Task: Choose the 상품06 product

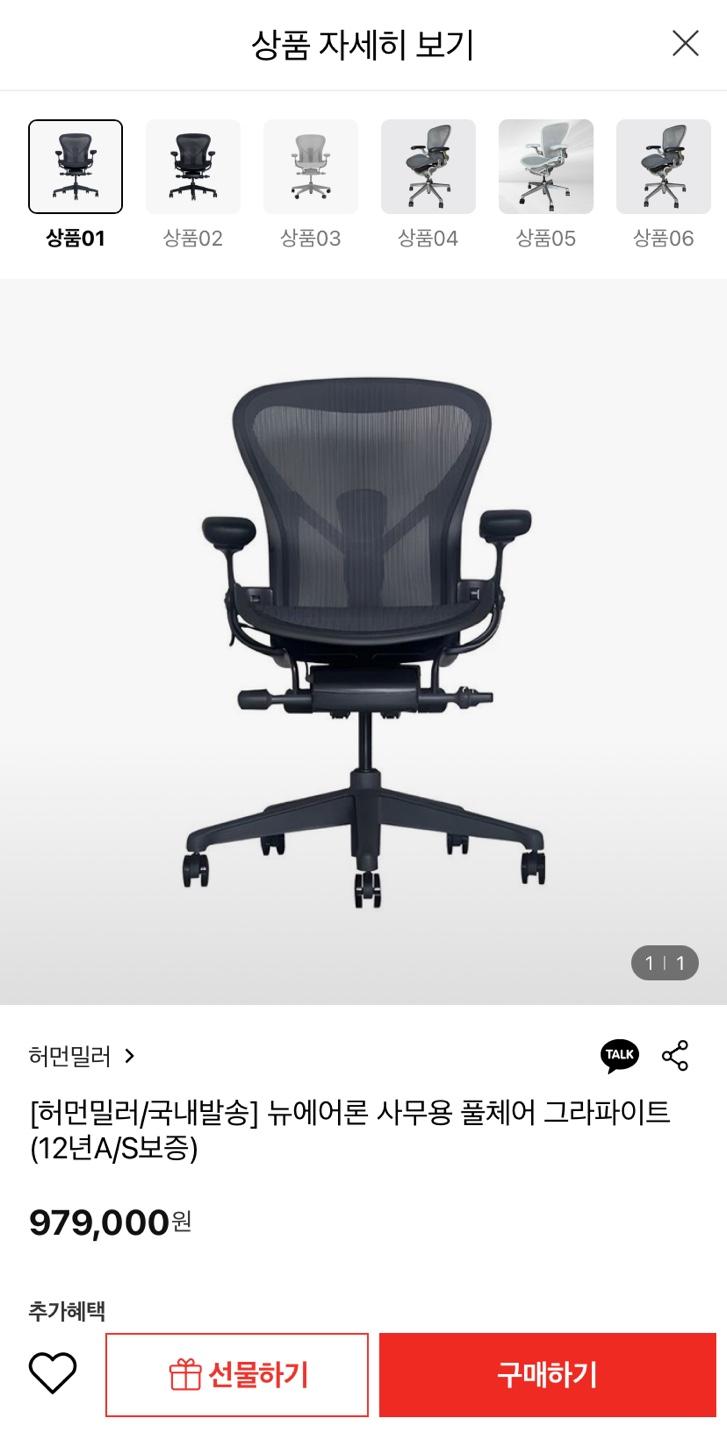Action: pos(663,167)
